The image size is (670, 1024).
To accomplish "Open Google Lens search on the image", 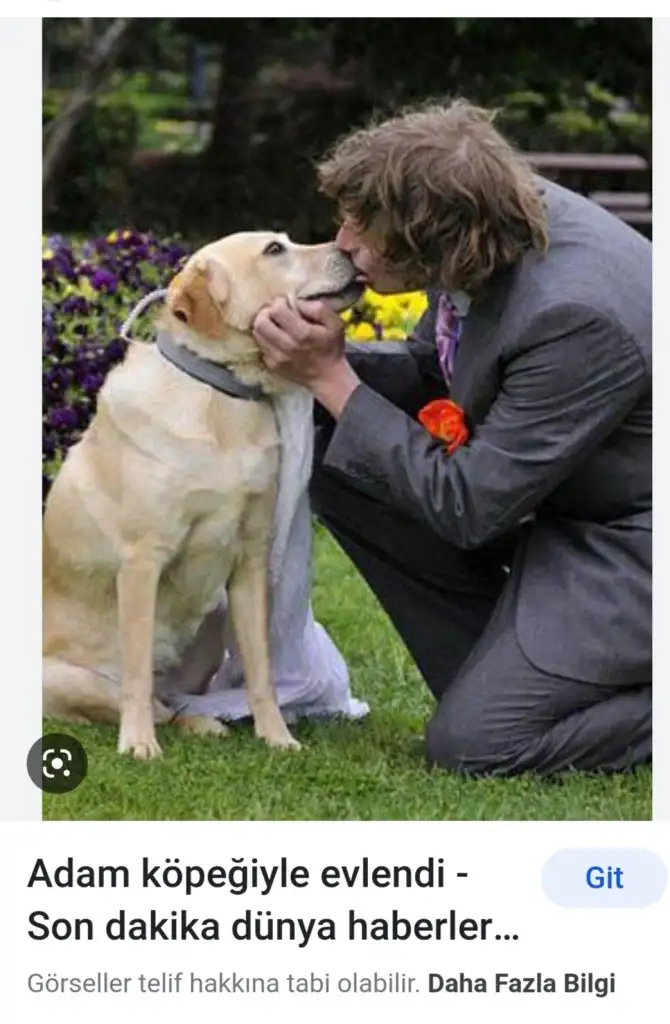I will (x=57, y=764).
